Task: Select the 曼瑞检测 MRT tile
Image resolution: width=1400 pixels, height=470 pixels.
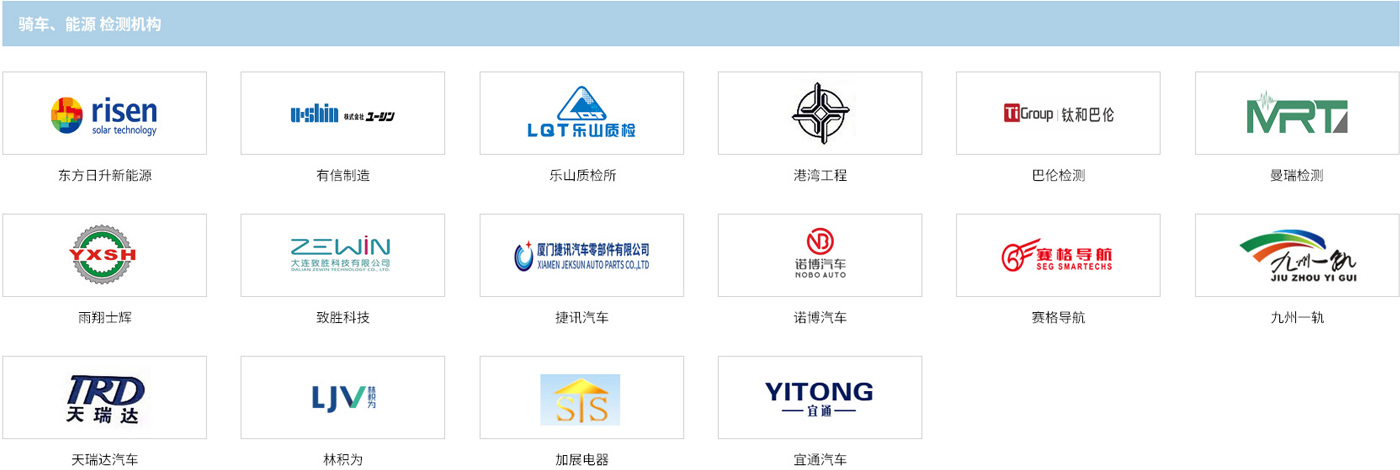Action: pyautogui.click(x=1296, y=113)
